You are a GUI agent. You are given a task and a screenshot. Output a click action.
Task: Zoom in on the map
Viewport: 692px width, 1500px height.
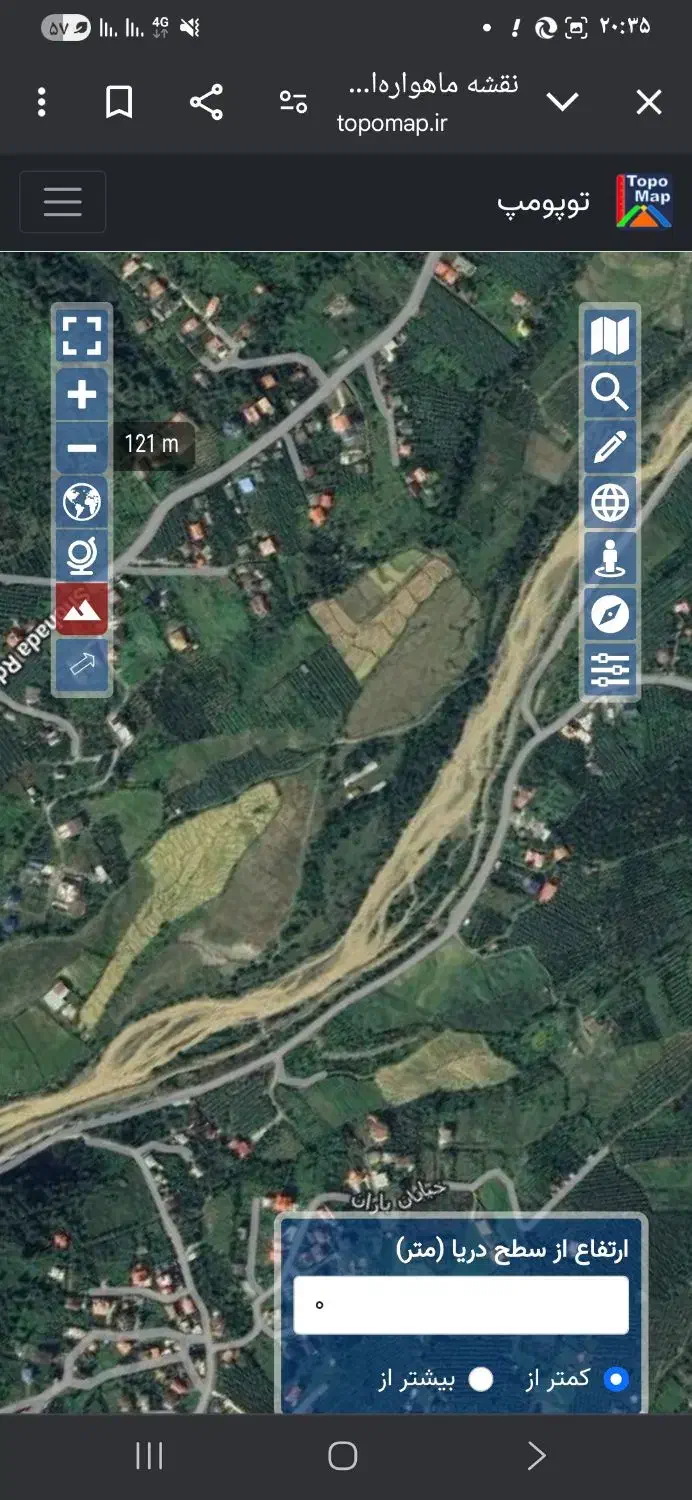[x=82, y=395]
